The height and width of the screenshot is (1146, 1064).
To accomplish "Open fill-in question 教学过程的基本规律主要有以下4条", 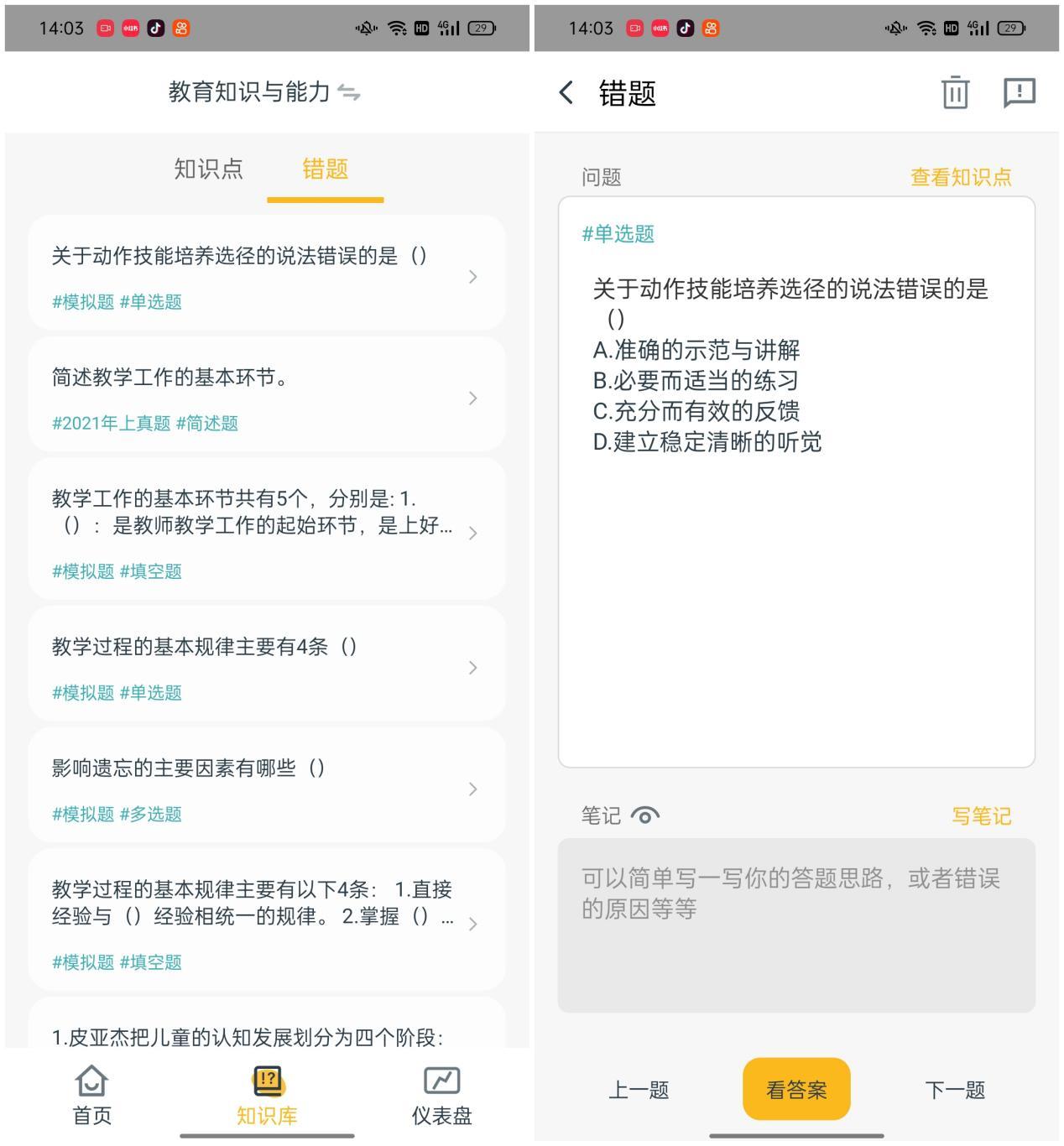I will [x=267, y=923].
